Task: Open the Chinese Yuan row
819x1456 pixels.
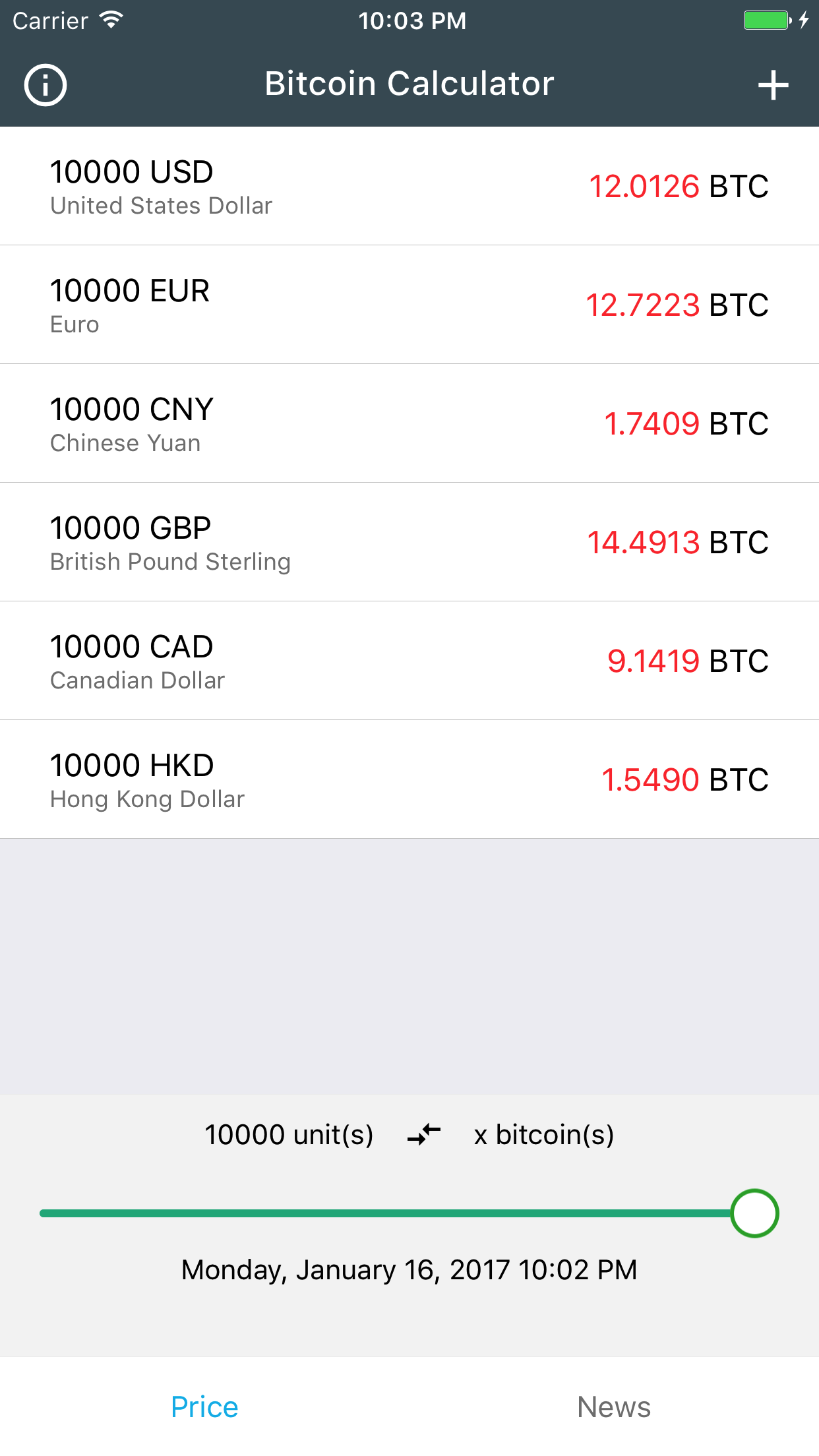Action: pyautogui.click(x=409, y=423)
